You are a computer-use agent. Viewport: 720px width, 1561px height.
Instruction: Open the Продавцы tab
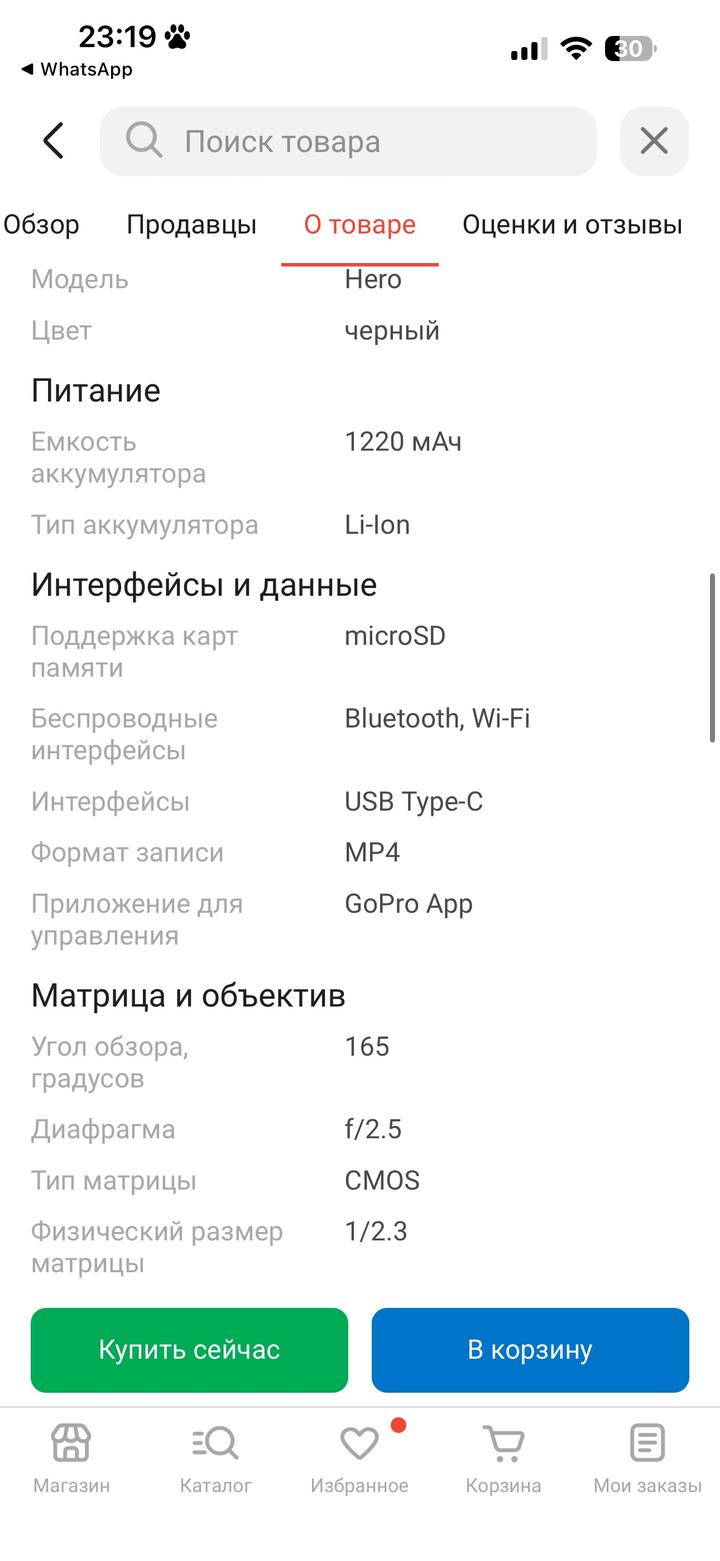tap(191, 225)
